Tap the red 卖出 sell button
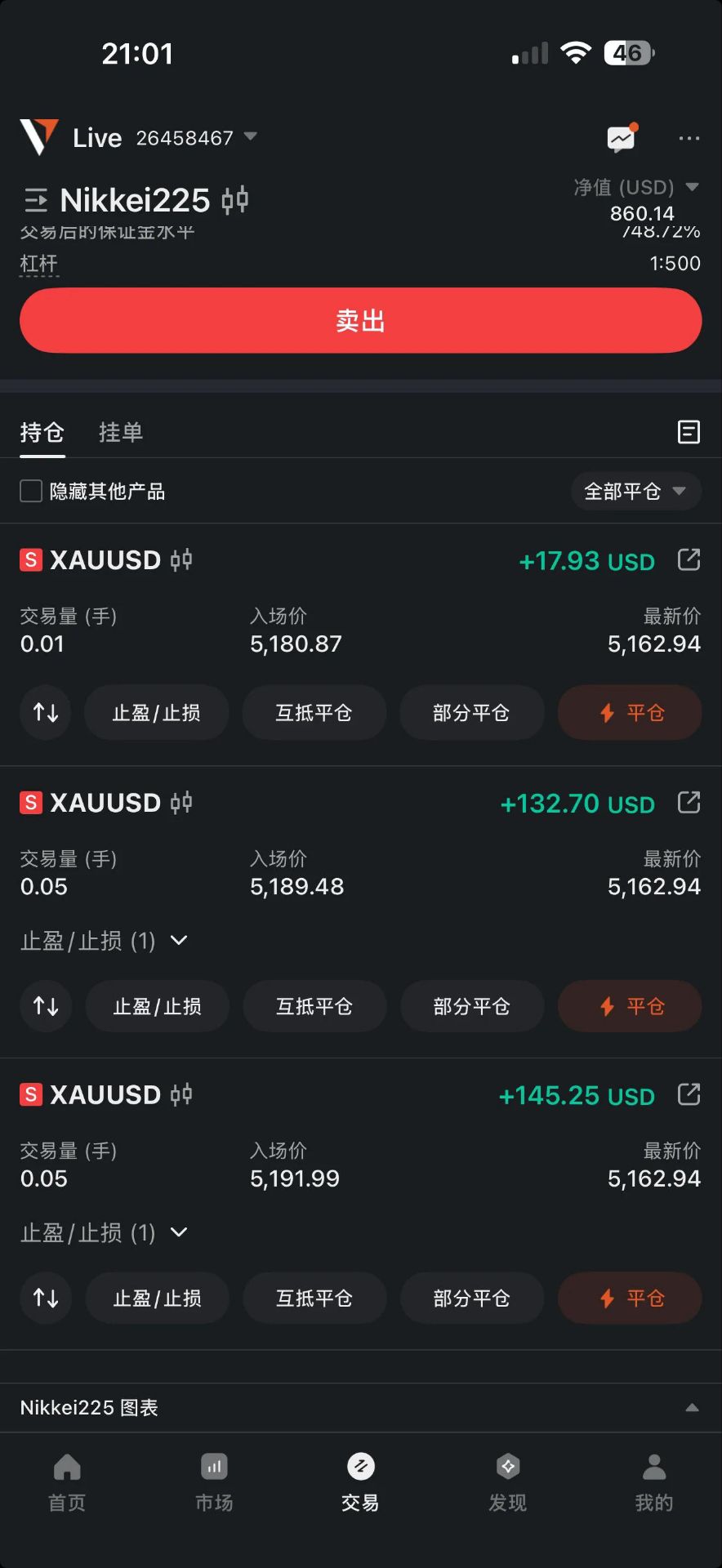Viewport: 722px width, 1568px height. [360, 320]
